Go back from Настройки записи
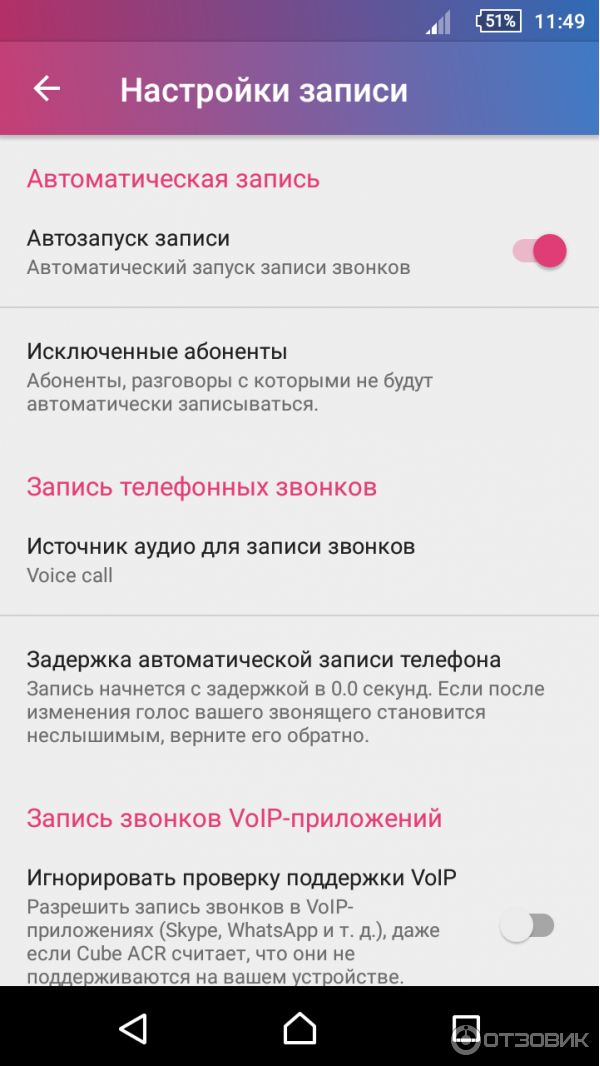The width and height of the screenshot is (600, 1066). click(47, 89)
